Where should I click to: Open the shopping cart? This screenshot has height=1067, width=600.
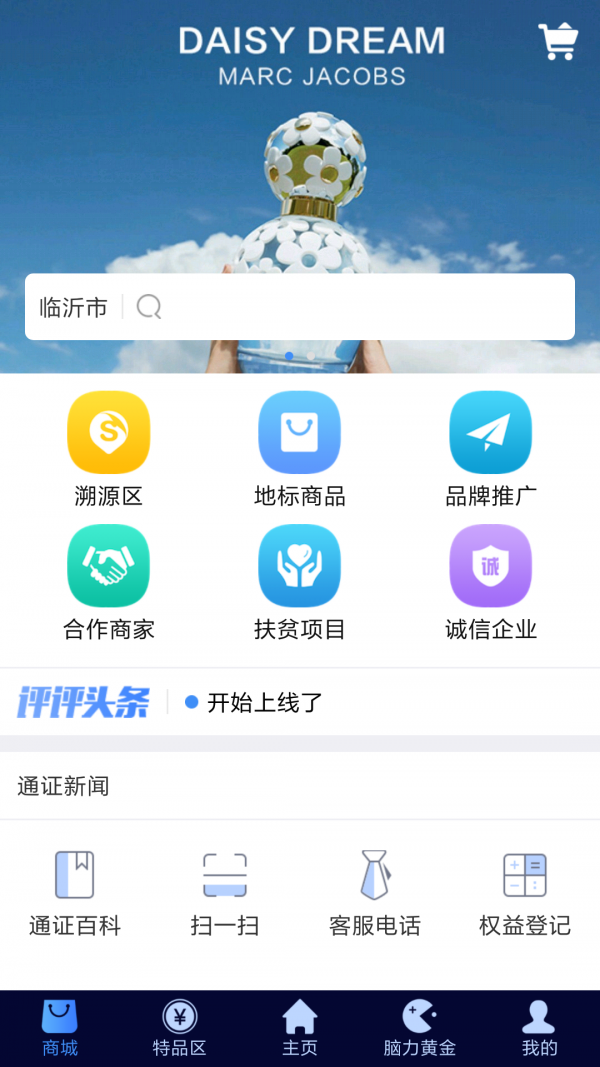(558, 42)
